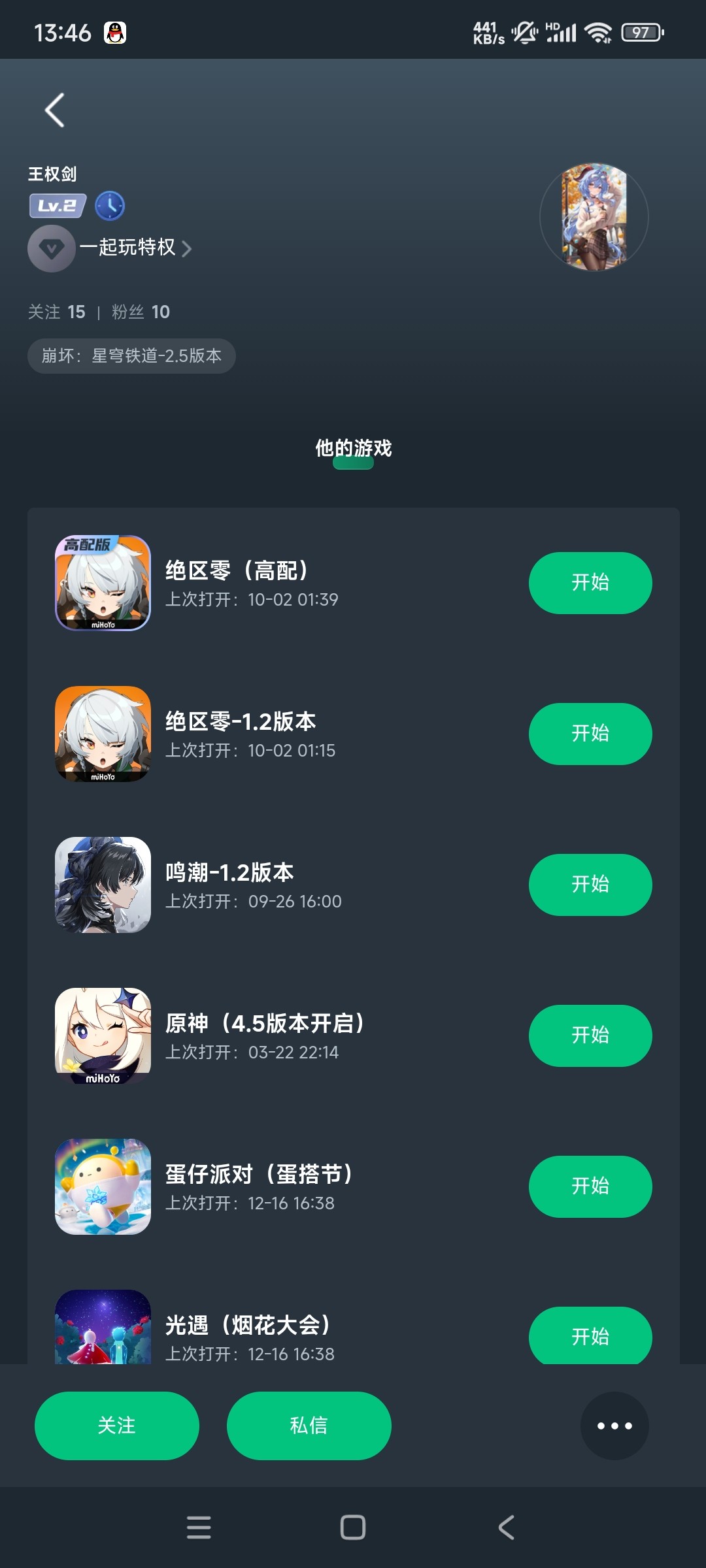The height and width of the screenshot is (1568, 706).
Task: Go back using the top-left arrow
Action: coord(55,110)
